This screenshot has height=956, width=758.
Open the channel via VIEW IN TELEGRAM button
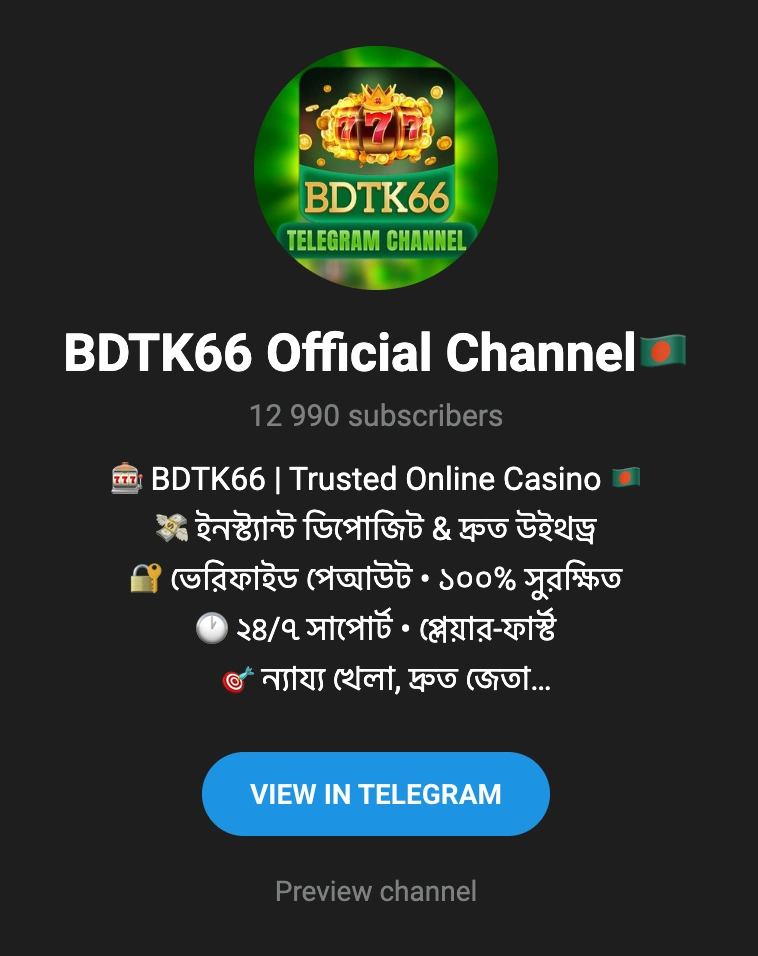(x=376, y=794)
